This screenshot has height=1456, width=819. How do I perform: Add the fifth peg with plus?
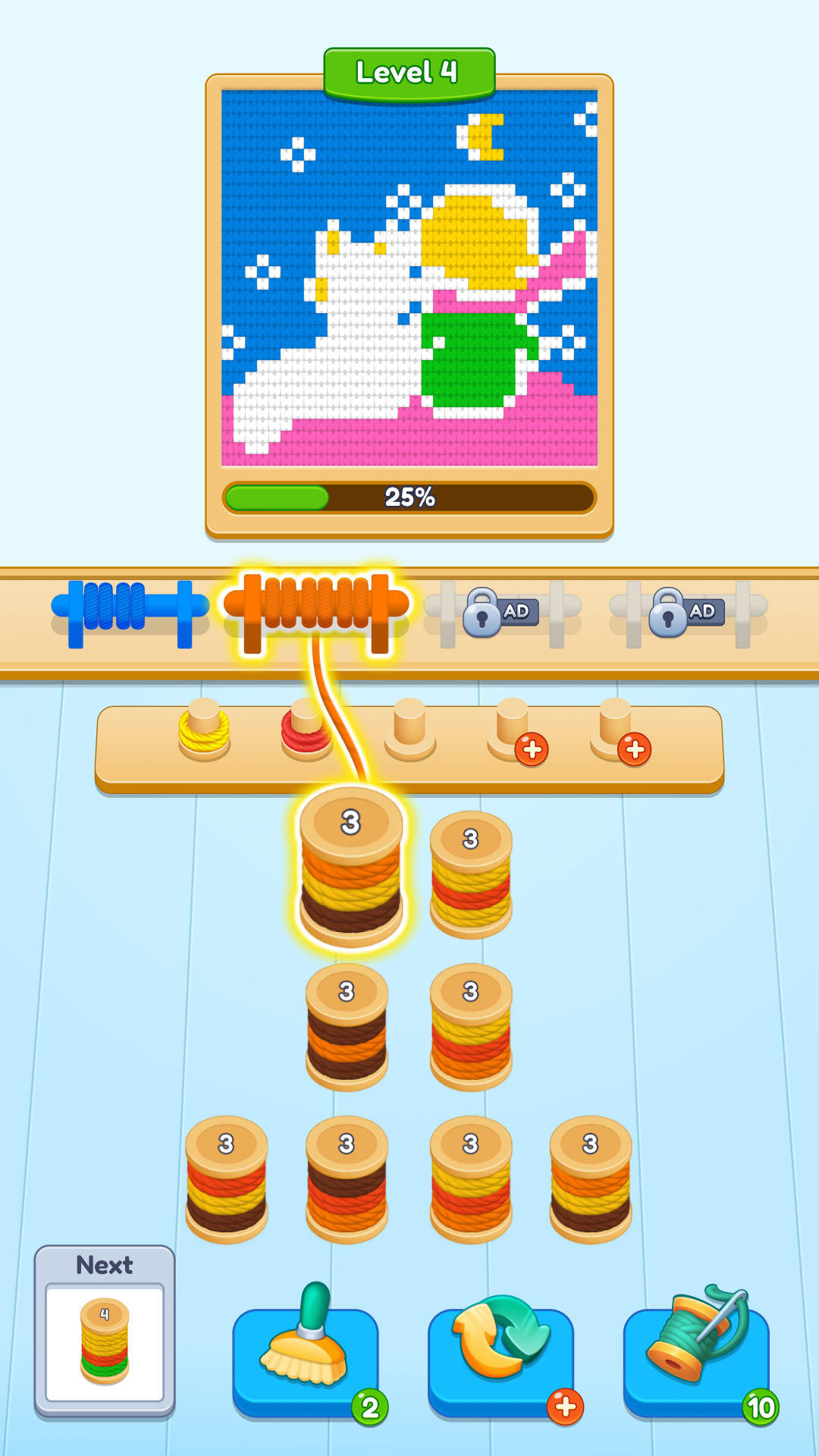coord(634,748)
